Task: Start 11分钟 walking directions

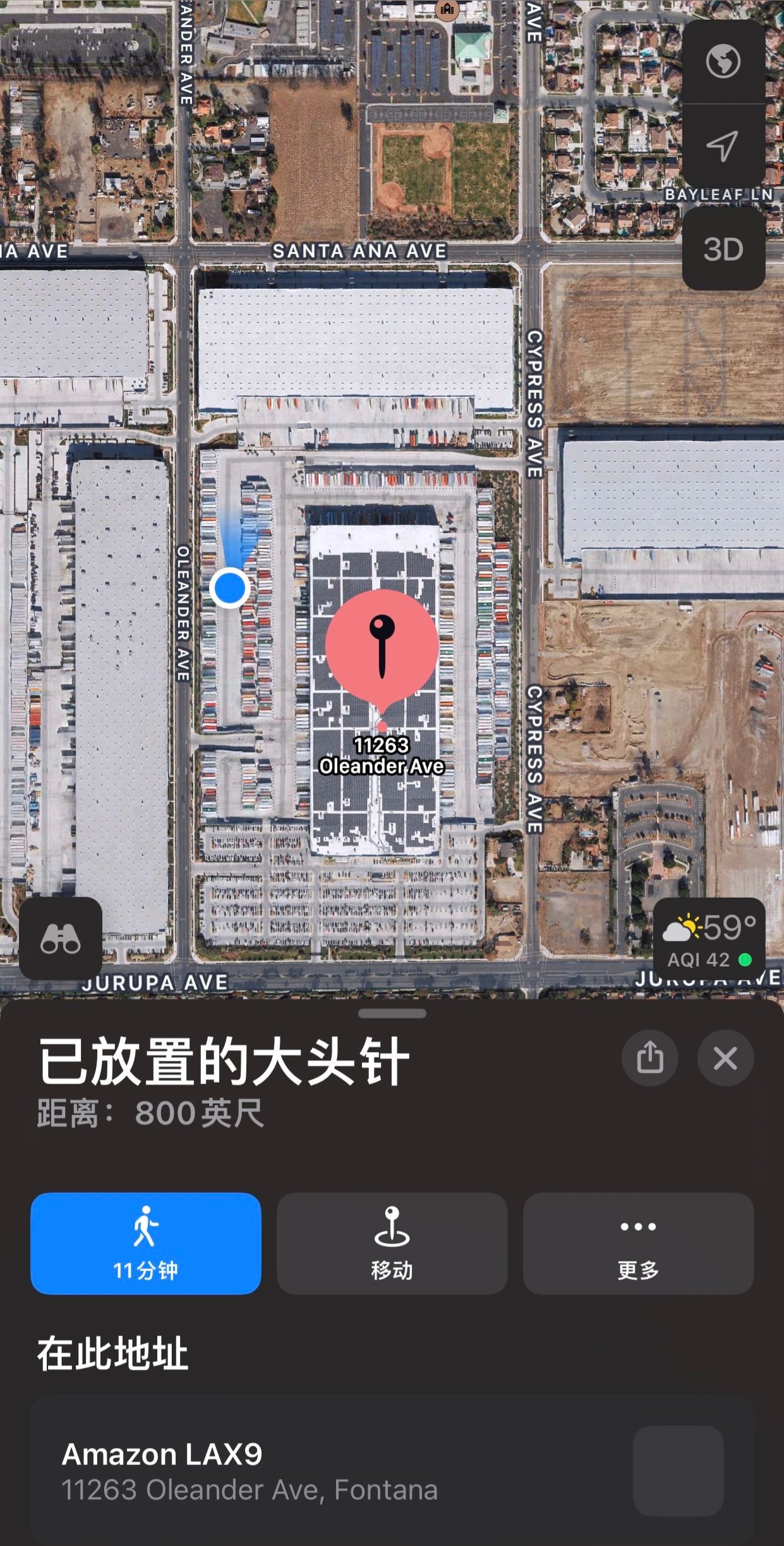Action: pos(146,1243)
